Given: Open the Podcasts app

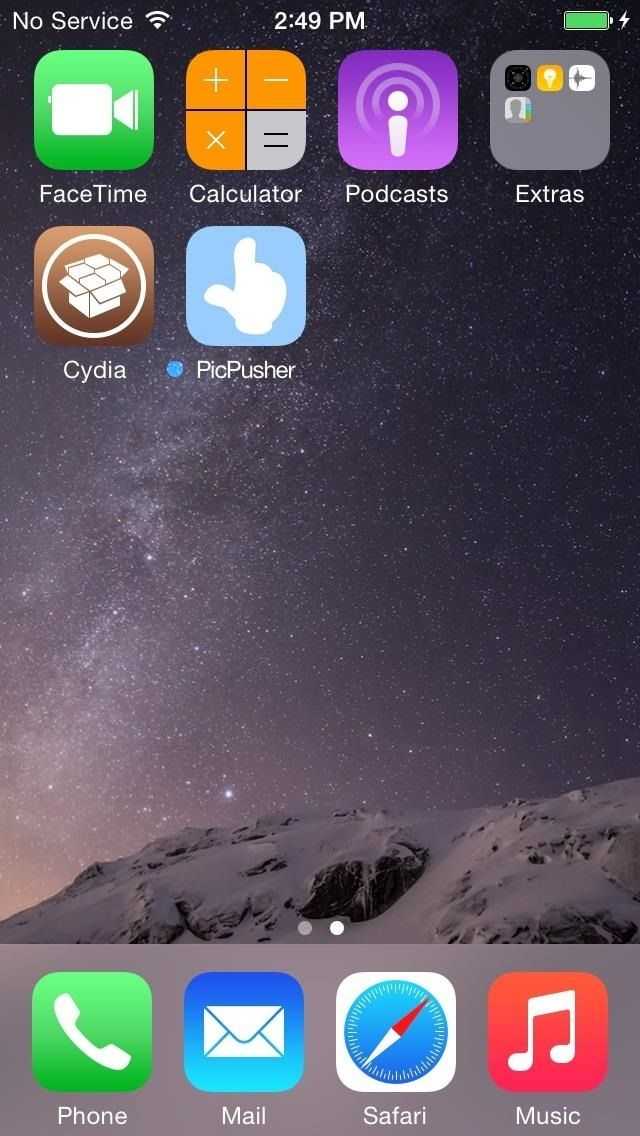Looking at the screenshot, I should [398, 110].
